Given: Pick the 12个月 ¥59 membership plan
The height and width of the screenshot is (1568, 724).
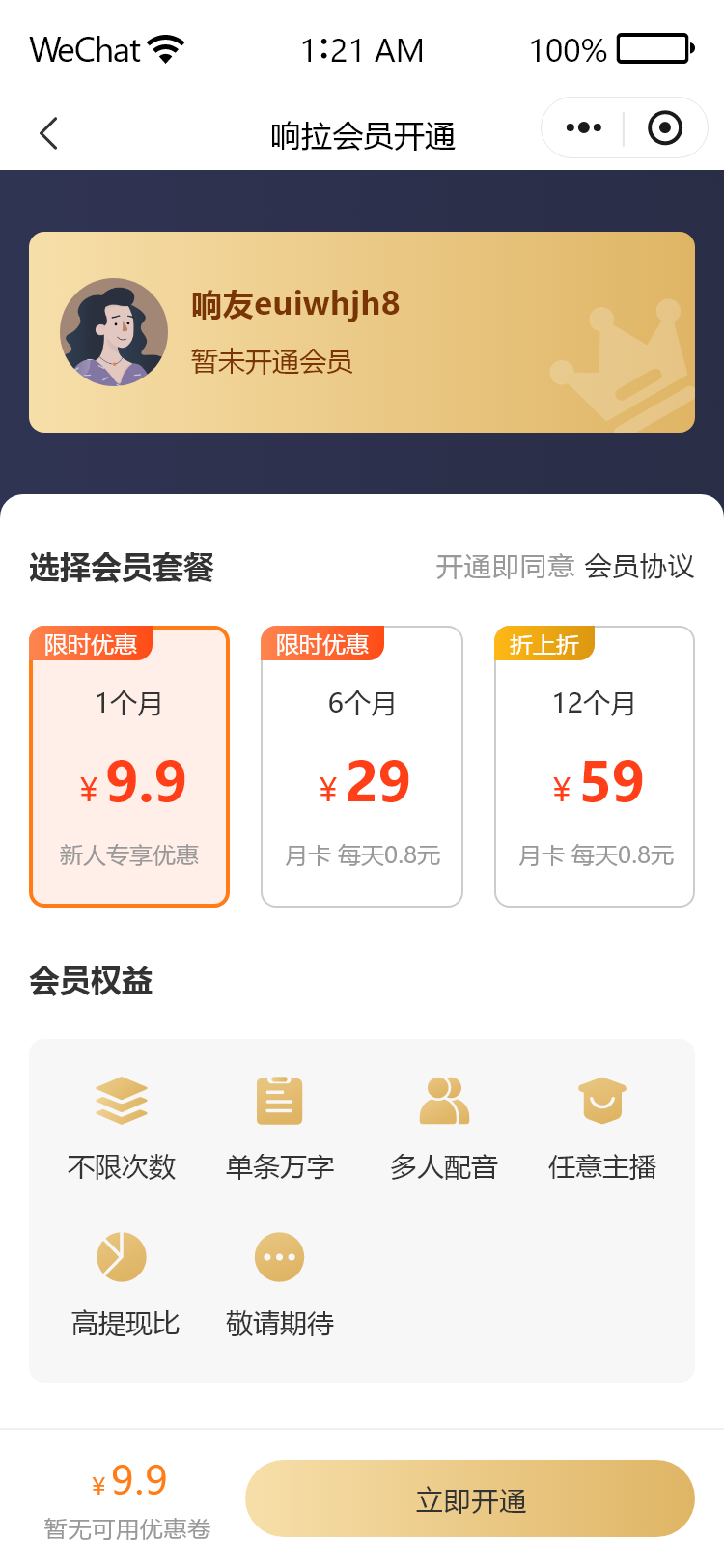Looking at the screenshot, I should coord(595,767).
